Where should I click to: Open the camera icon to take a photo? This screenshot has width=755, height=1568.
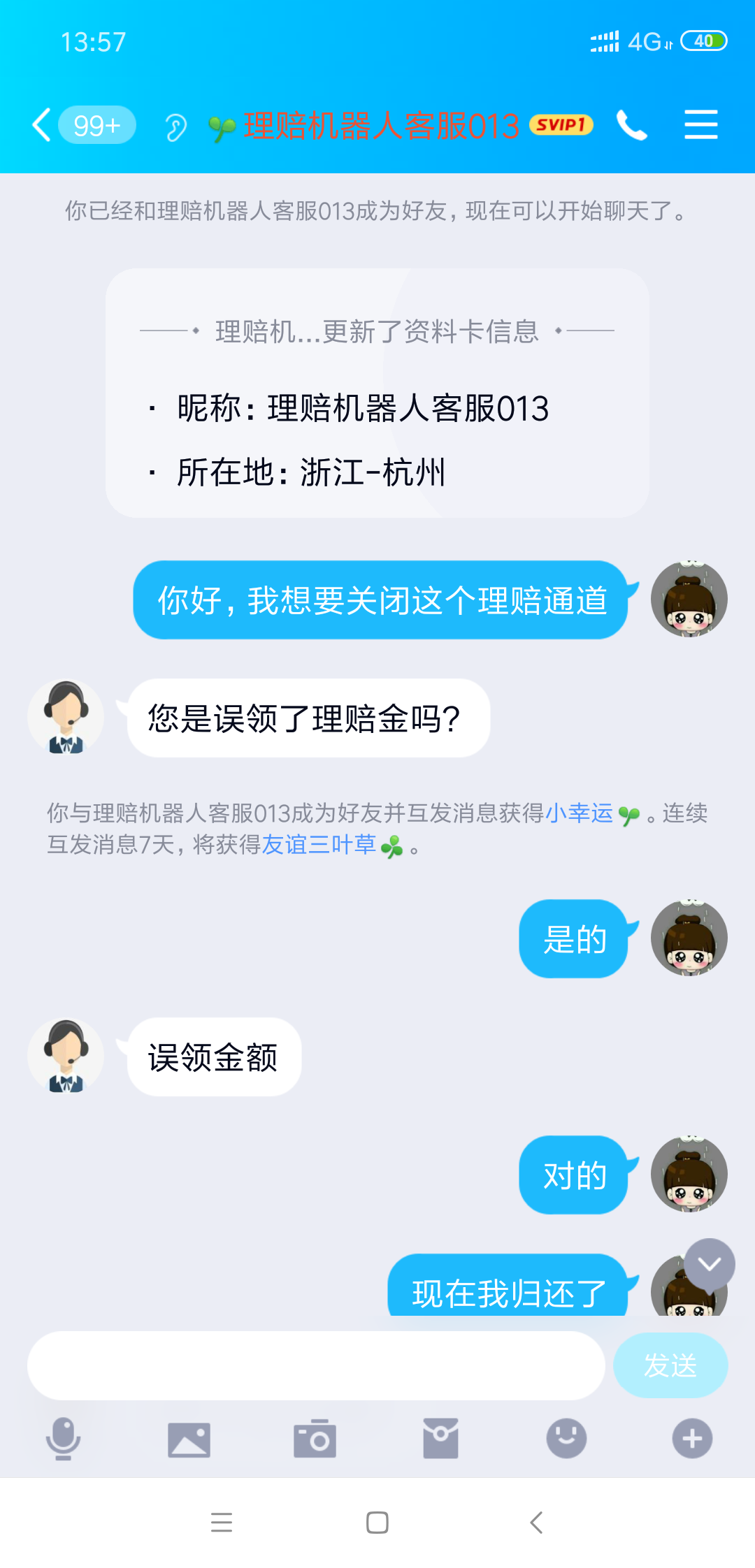coord(315,1437)
